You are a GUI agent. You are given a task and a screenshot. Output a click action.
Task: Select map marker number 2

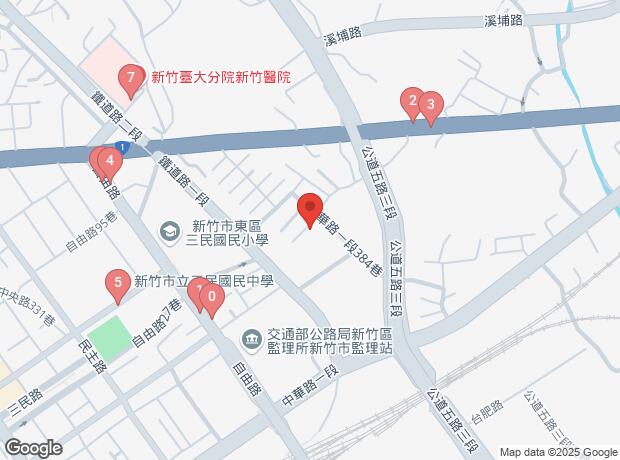(411, 101)
